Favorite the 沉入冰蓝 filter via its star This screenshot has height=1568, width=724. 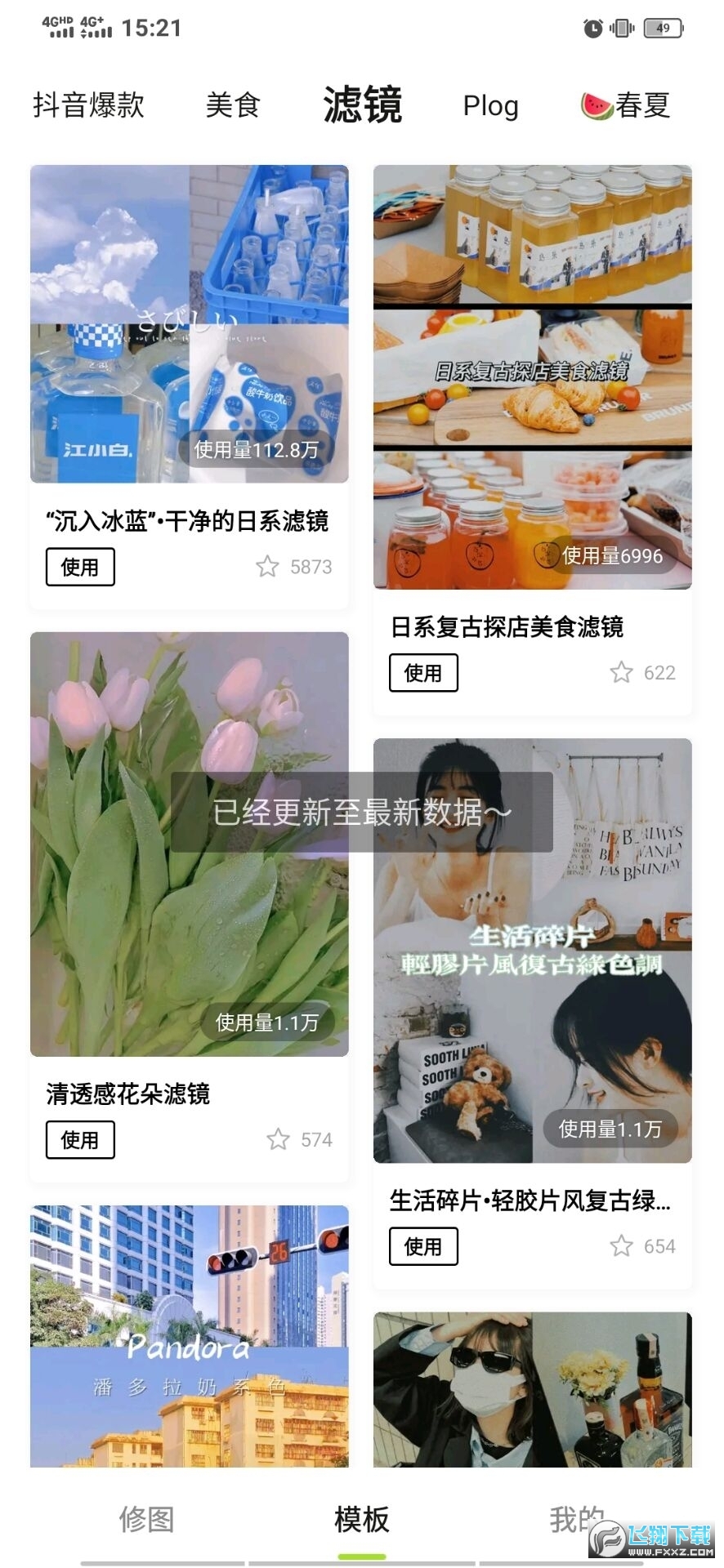click(x=267, y=566)
